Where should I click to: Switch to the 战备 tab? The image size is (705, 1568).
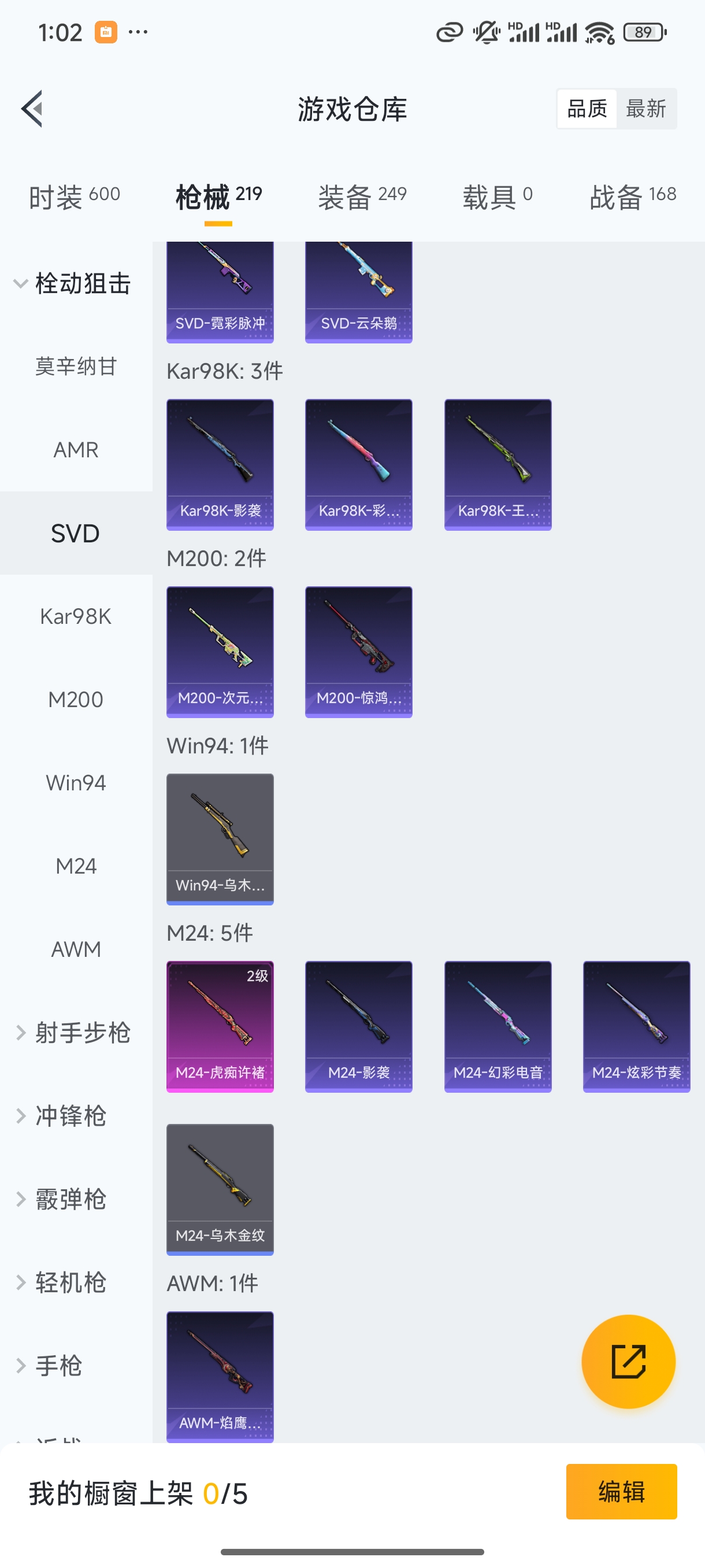pos(633,197)
